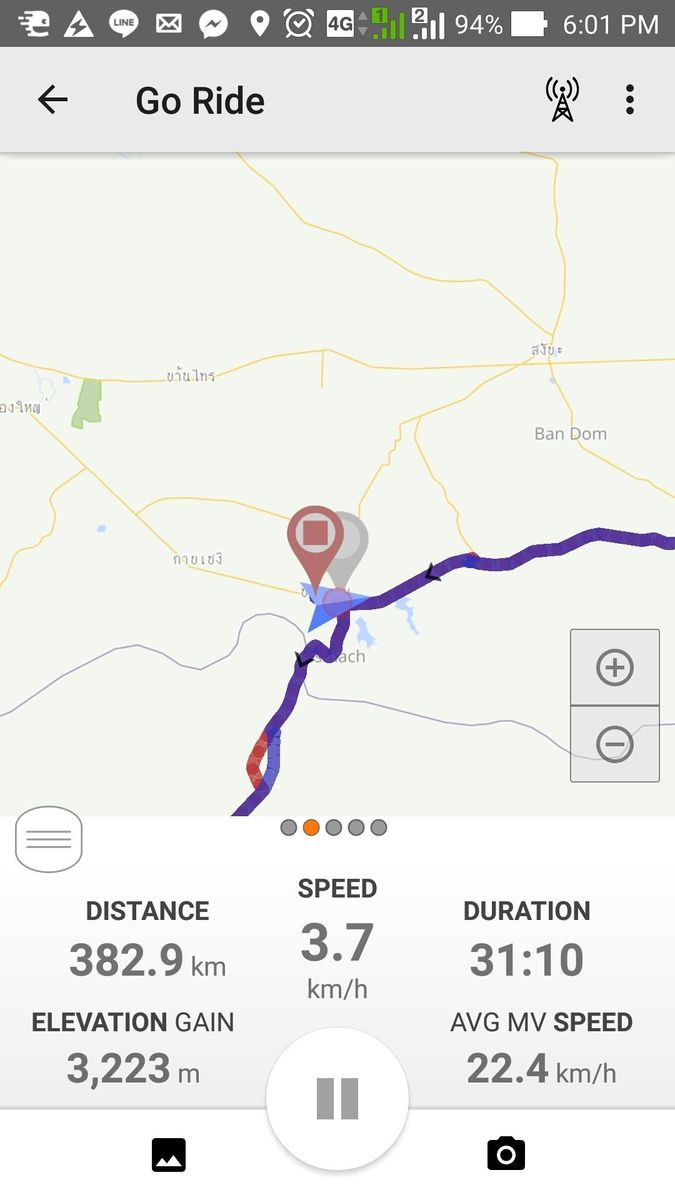Open the photo gallery icon

(169, 1155)
